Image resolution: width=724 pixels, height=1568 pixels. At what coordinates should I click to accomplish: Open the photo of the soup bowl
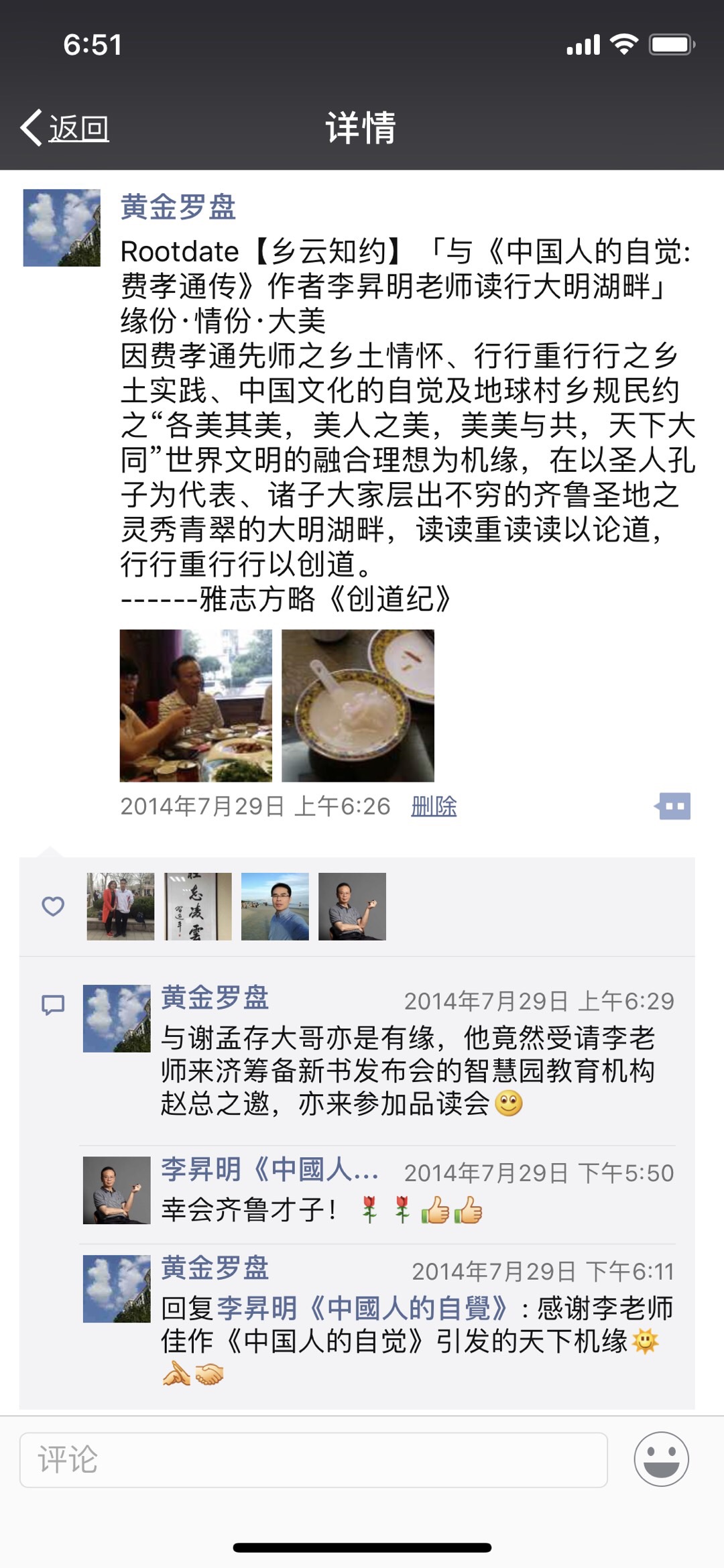pyautogui.click(x=358, y=705)
